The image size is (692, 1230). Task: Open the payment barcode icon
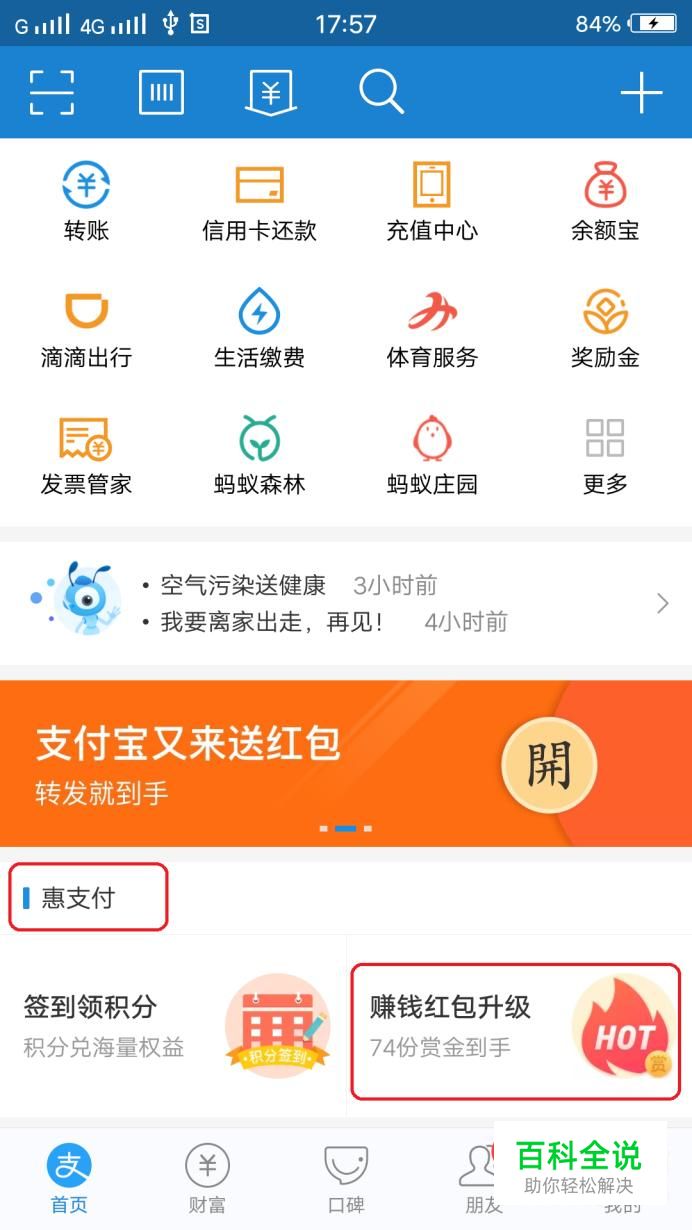tap(161, 92)
